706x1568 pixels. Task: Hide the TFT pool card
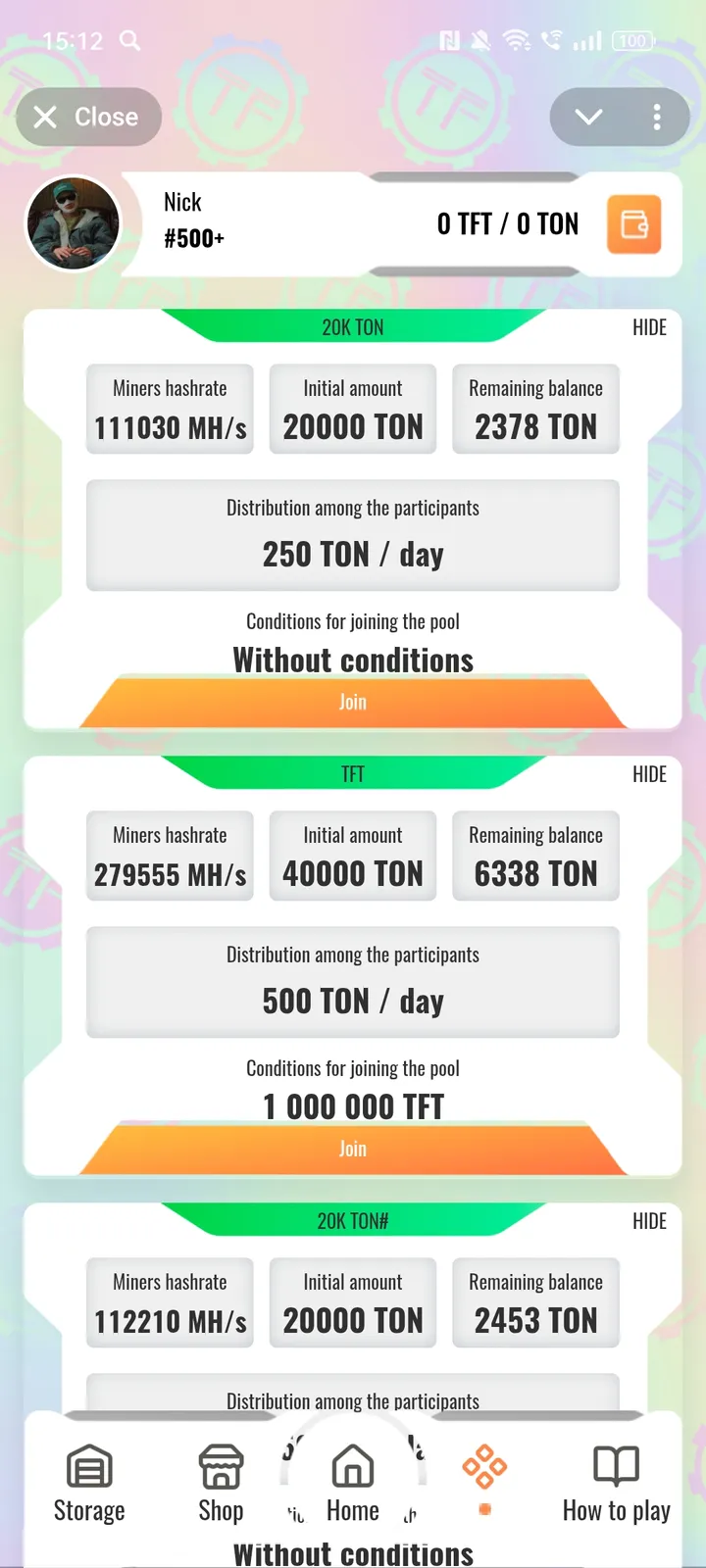pos(648,773)
